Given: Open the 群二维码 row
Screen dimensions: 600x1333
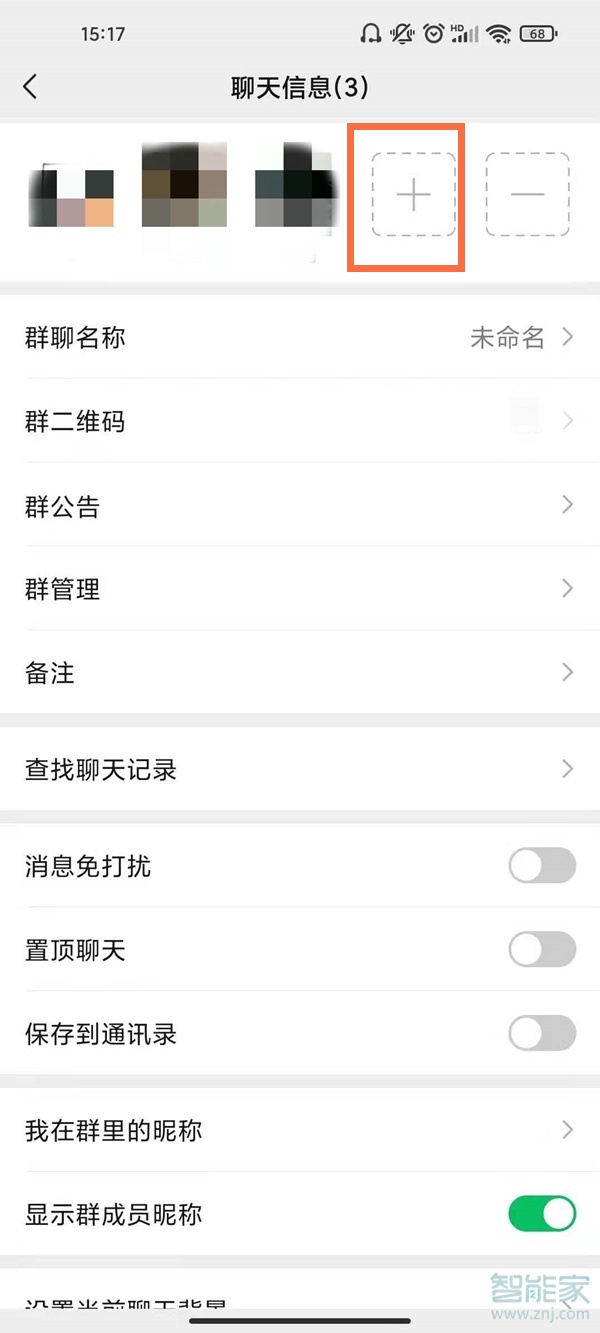Looking at the screenshot, I should pyautogui.click(x=300, y=421).
